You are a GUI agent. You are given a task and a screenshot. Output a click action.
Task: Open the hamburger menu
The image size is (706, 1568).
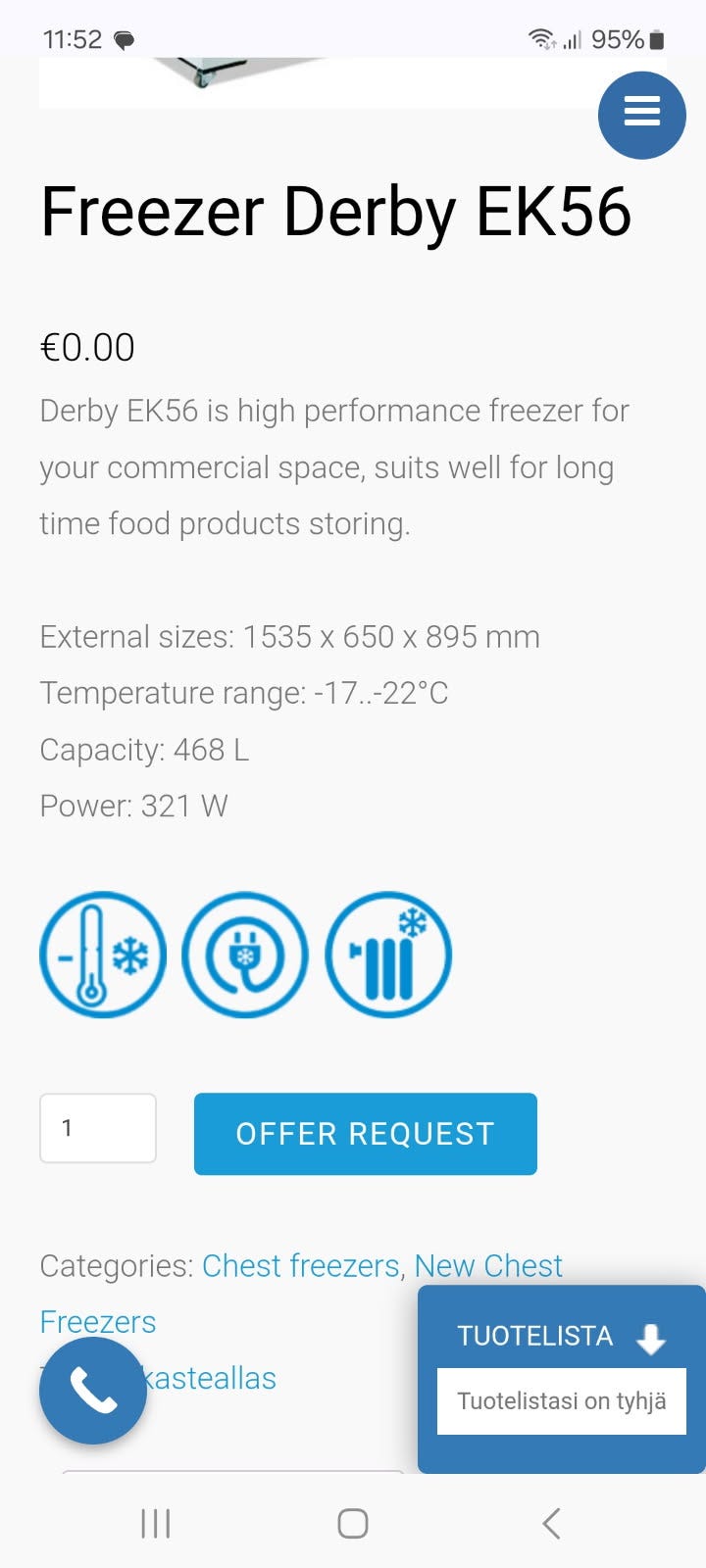[641, 115]
